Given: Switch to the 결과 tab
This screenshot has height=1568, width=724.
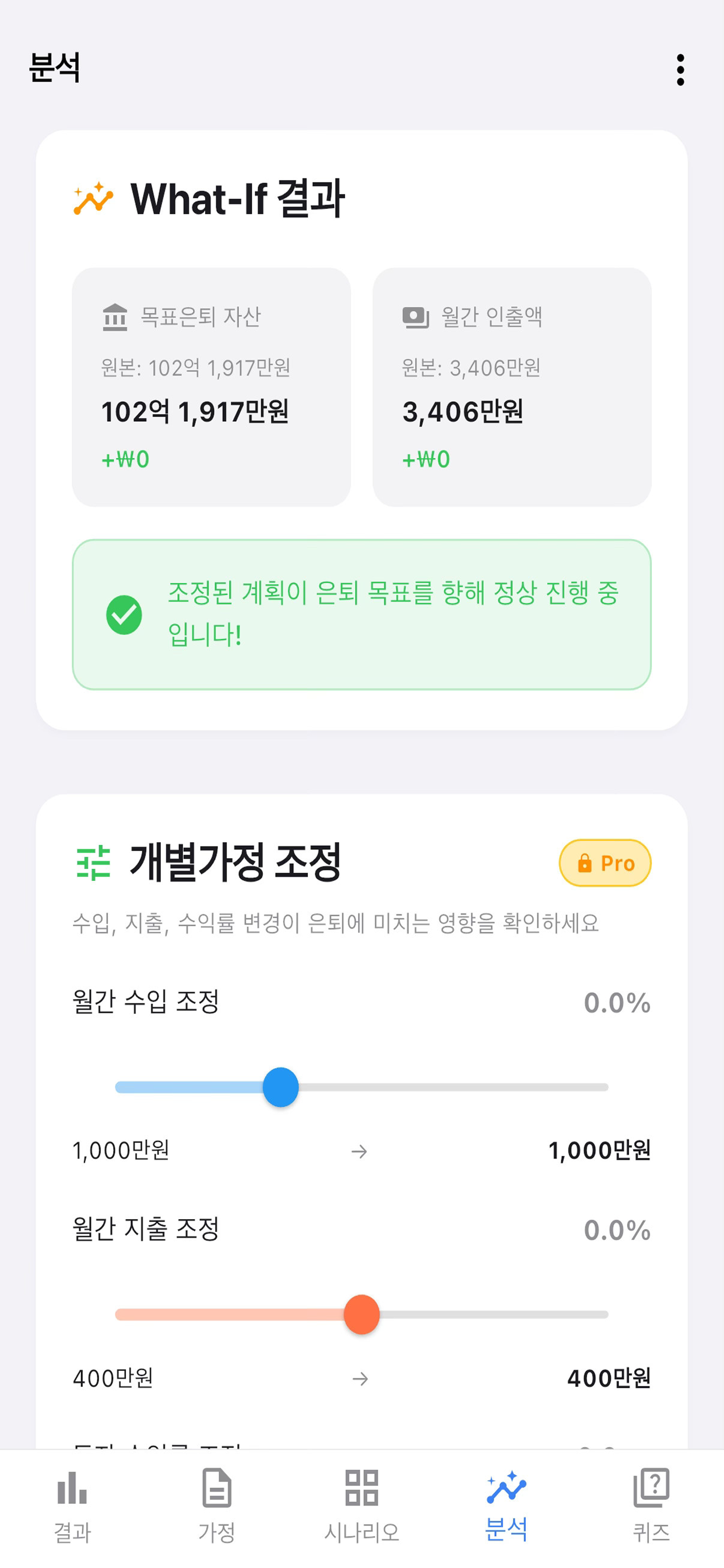Looking at the screenshot, I should click(72, 1506).
